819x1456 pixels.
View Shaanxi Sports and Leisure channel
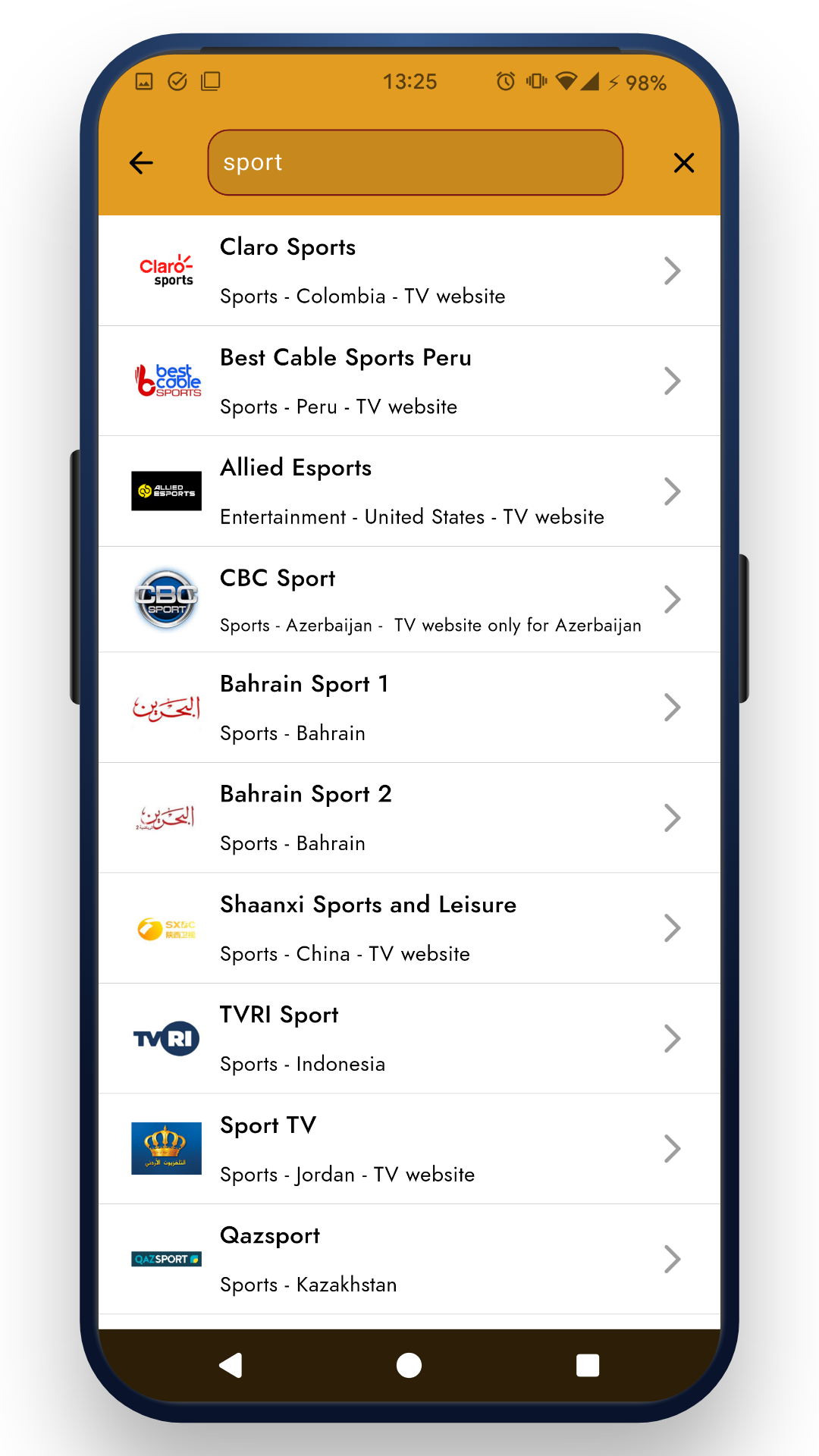coord(409,928)
